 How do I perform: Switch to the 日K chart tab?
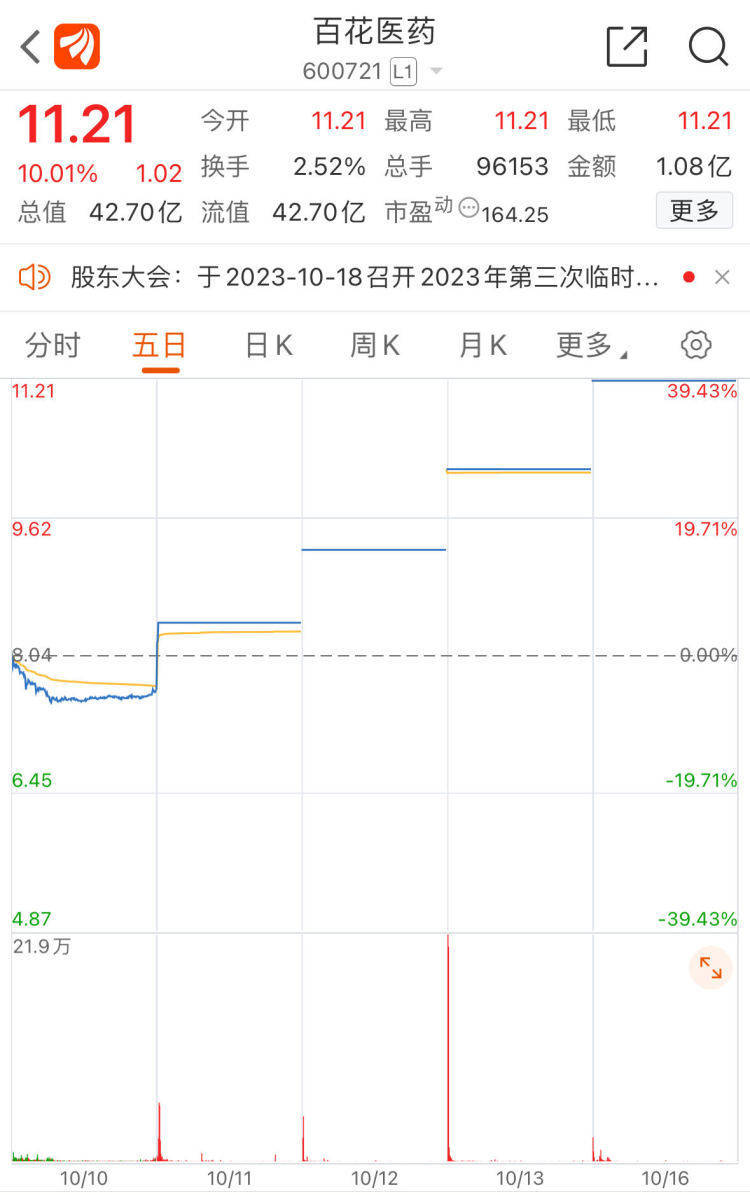(x=268, y=346)
